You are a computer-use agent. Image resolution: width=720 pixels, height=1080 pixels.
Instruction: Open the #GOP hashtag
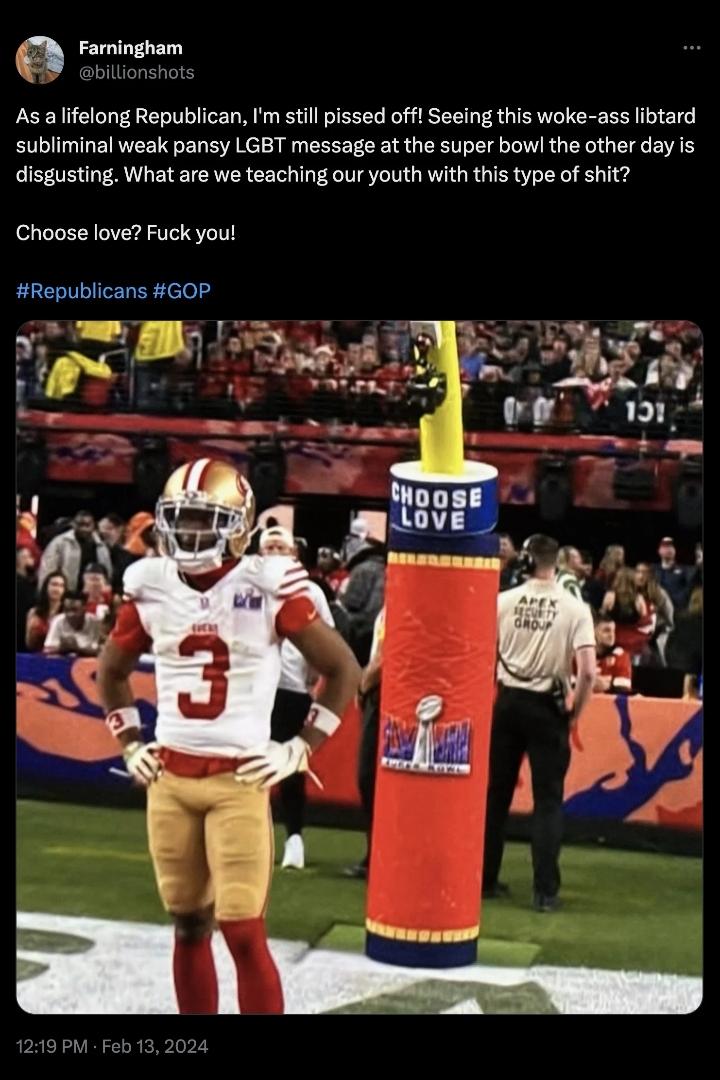182,291
